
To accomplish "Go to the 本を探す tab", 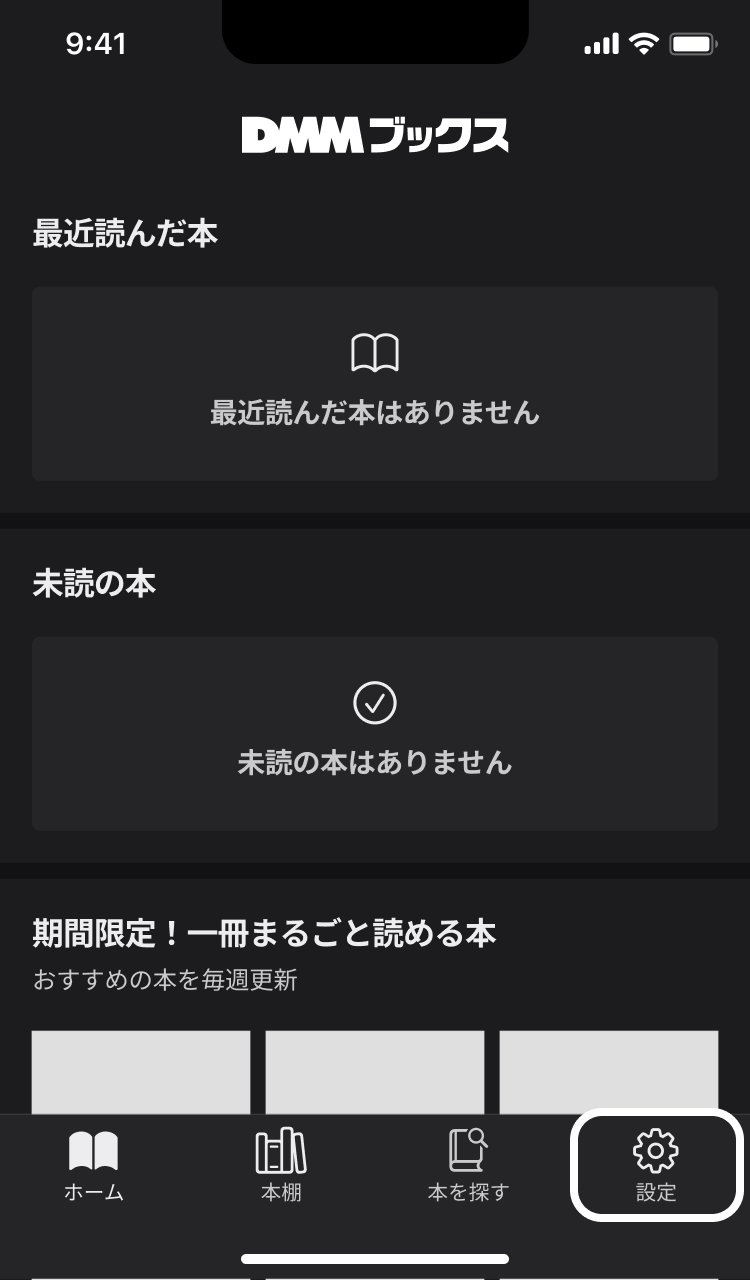I will click(x=468, y=1165).
